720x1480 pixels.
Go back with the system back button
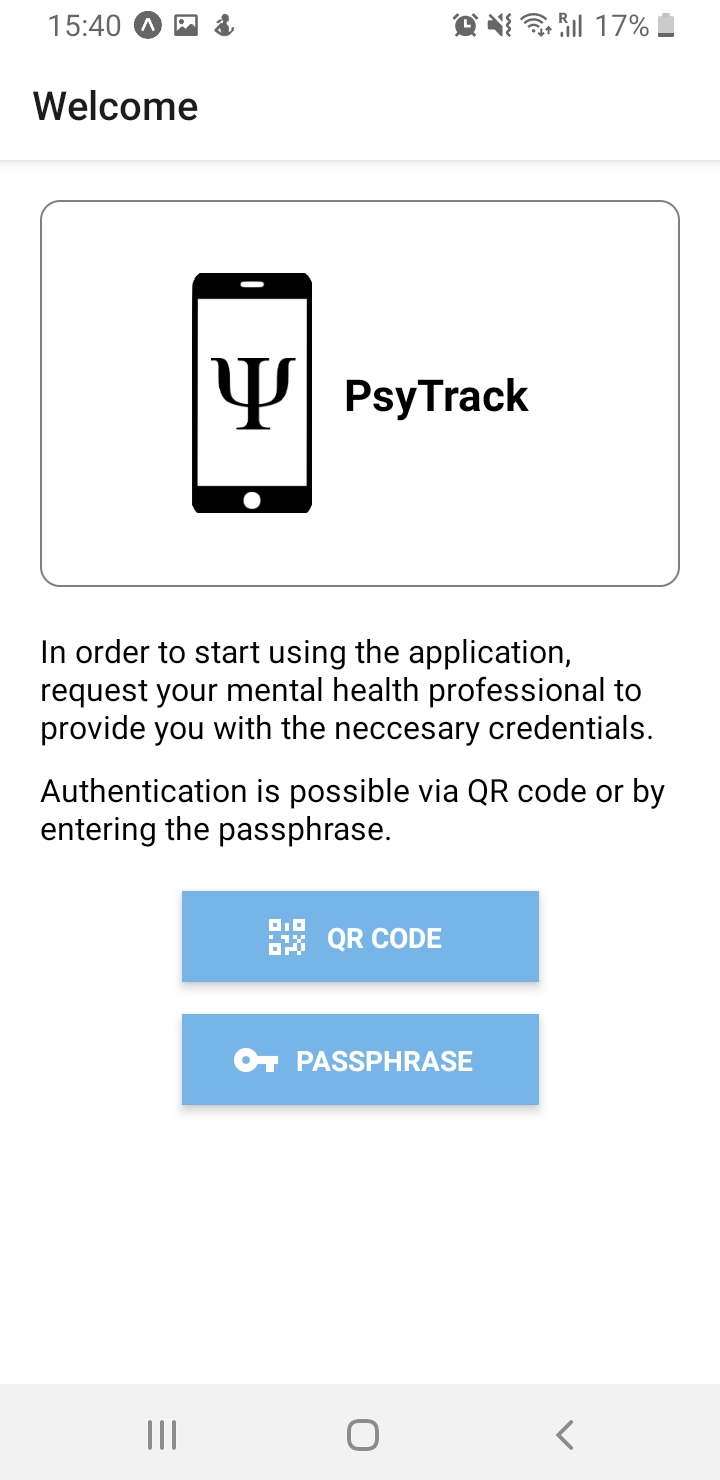click(564, 1435)
